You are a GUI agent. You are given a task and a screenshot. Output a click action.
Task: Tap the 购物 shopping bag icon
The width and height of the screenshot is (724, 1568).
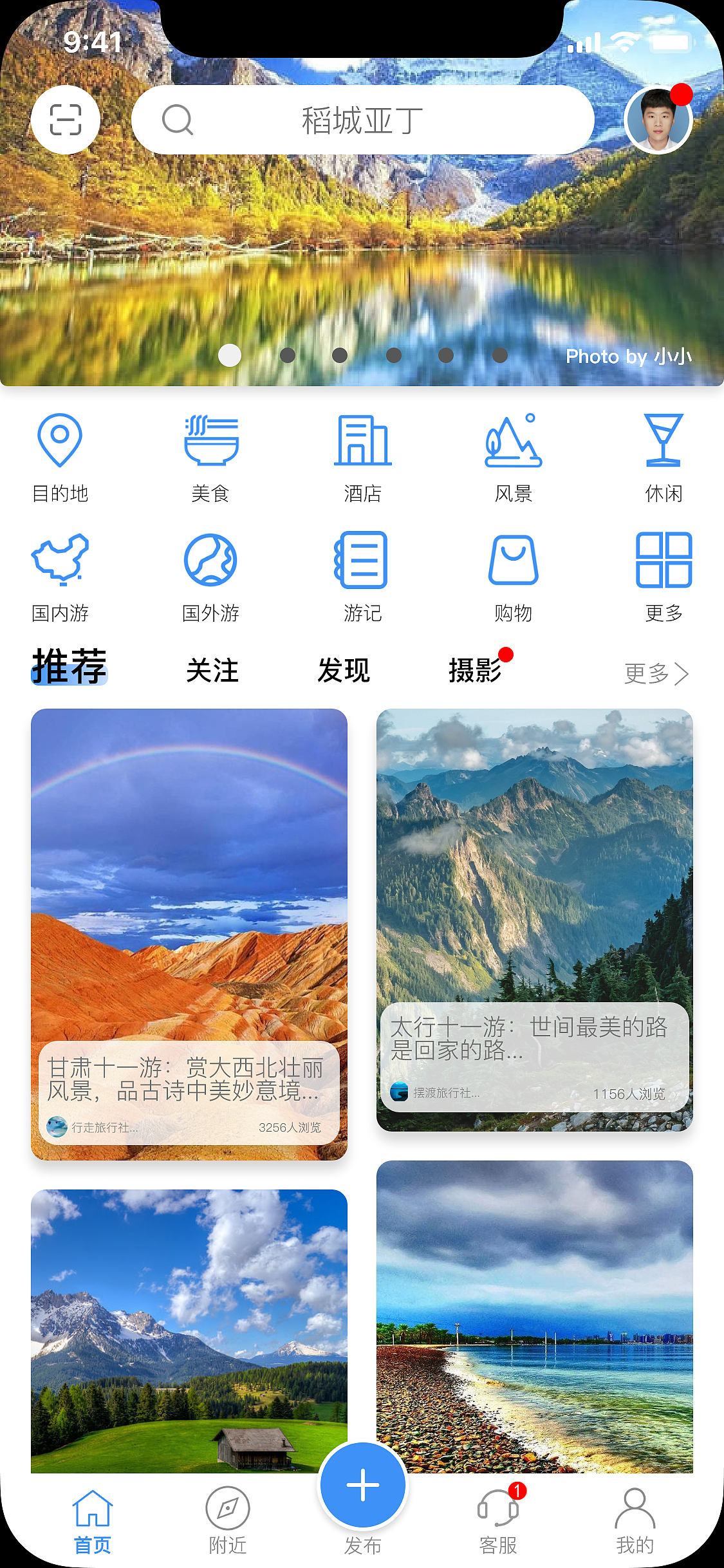coord(512,560)
